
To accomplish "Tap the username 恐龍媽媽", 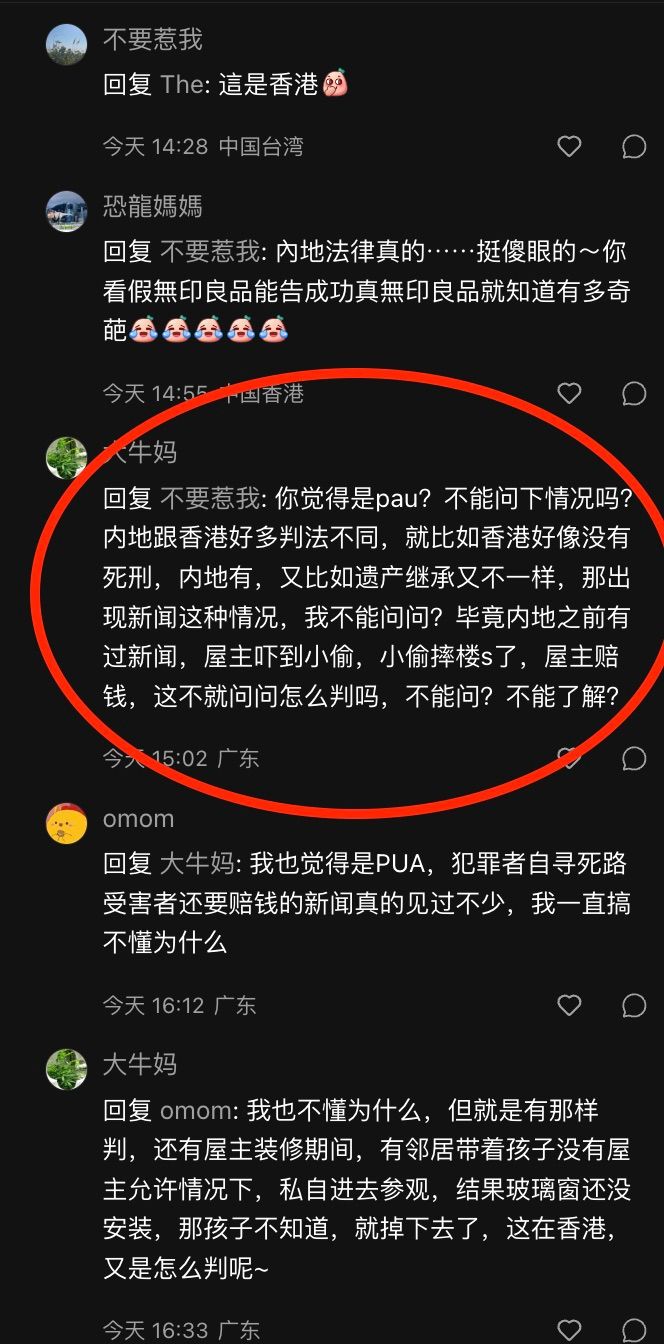I will 152,207.
